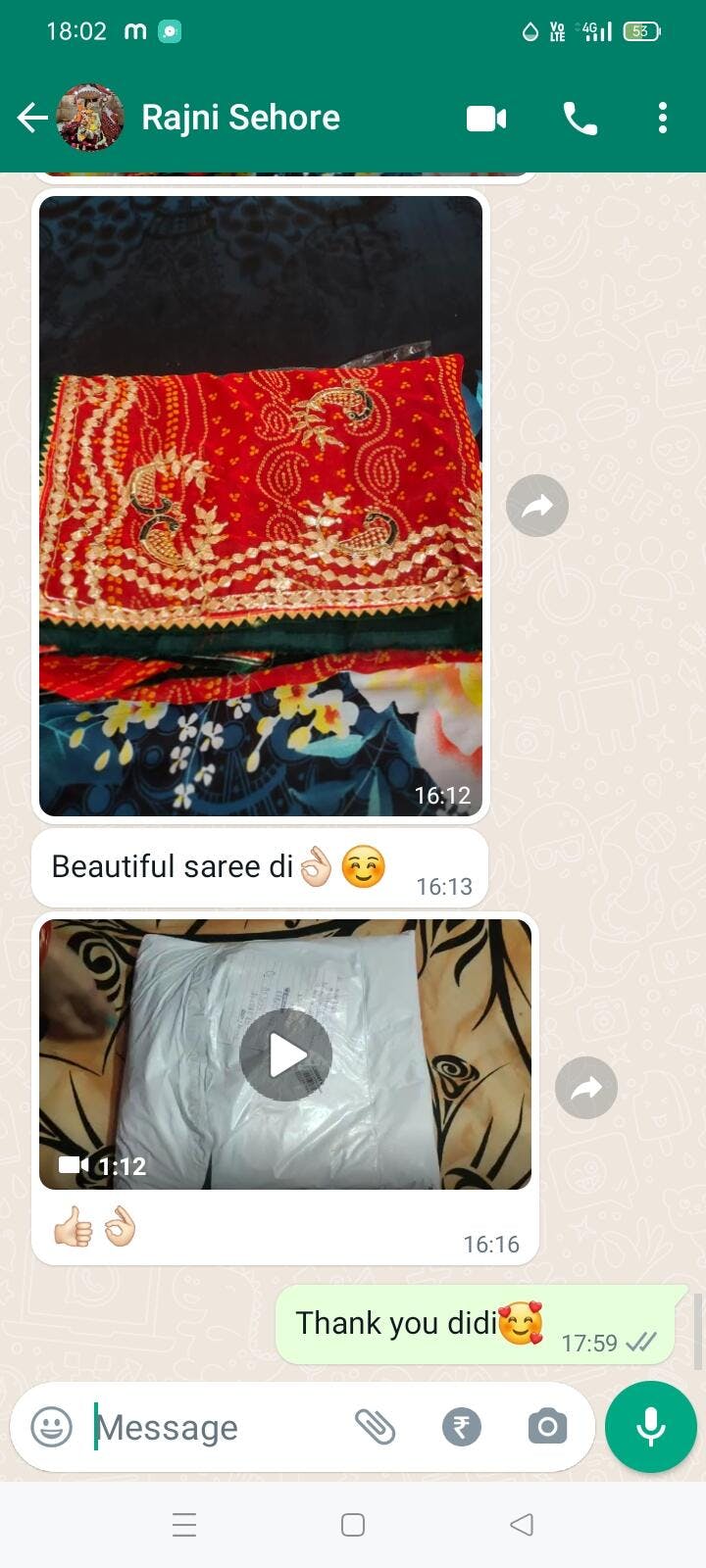Viewport: 706px width, 1568px height.
Task: Forward the red saree photo
Action: click(x=536, y=506)
